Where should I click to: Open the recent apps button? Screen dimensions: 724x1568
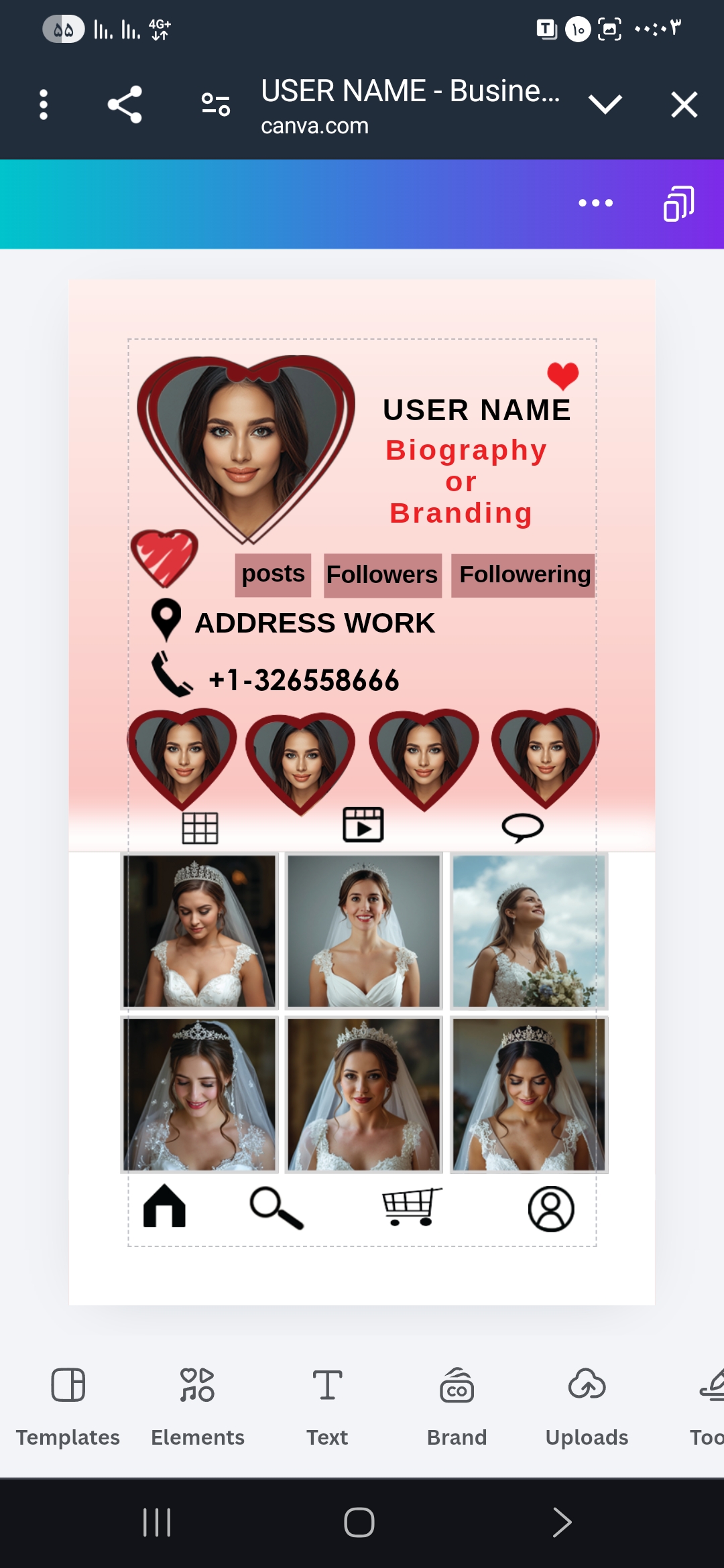pyautogui.click(x=157, y=1522)
